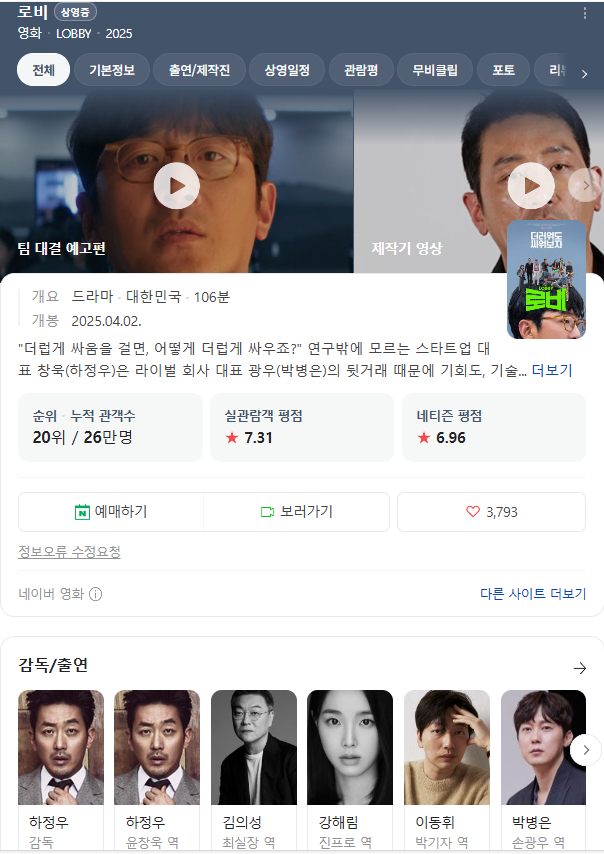This screenshot has width=604, height=854.
Task: Select the 관람평 tab
Action: point(361,70)
